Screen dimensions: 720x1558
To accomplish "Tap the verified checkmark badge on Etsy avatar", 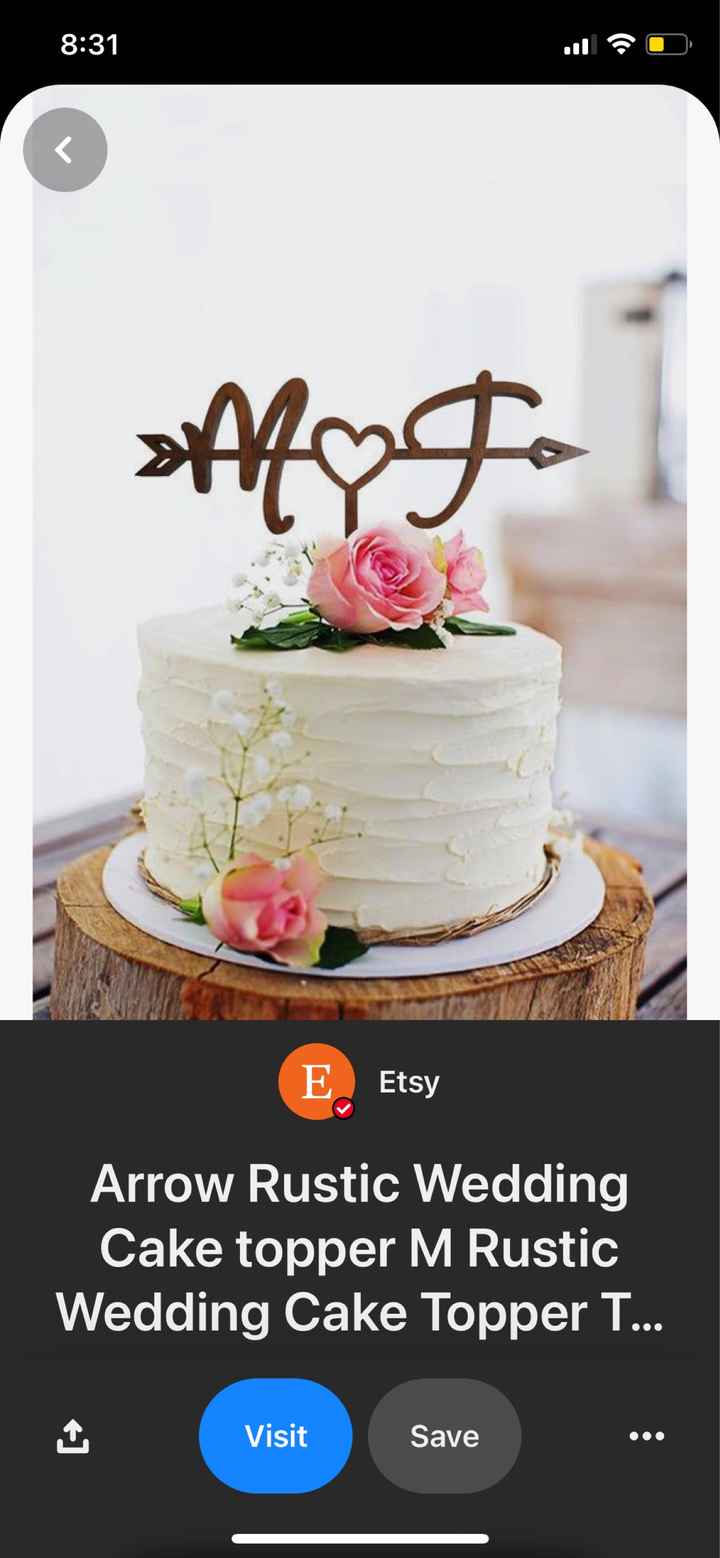I will [x=343, y=1107].
